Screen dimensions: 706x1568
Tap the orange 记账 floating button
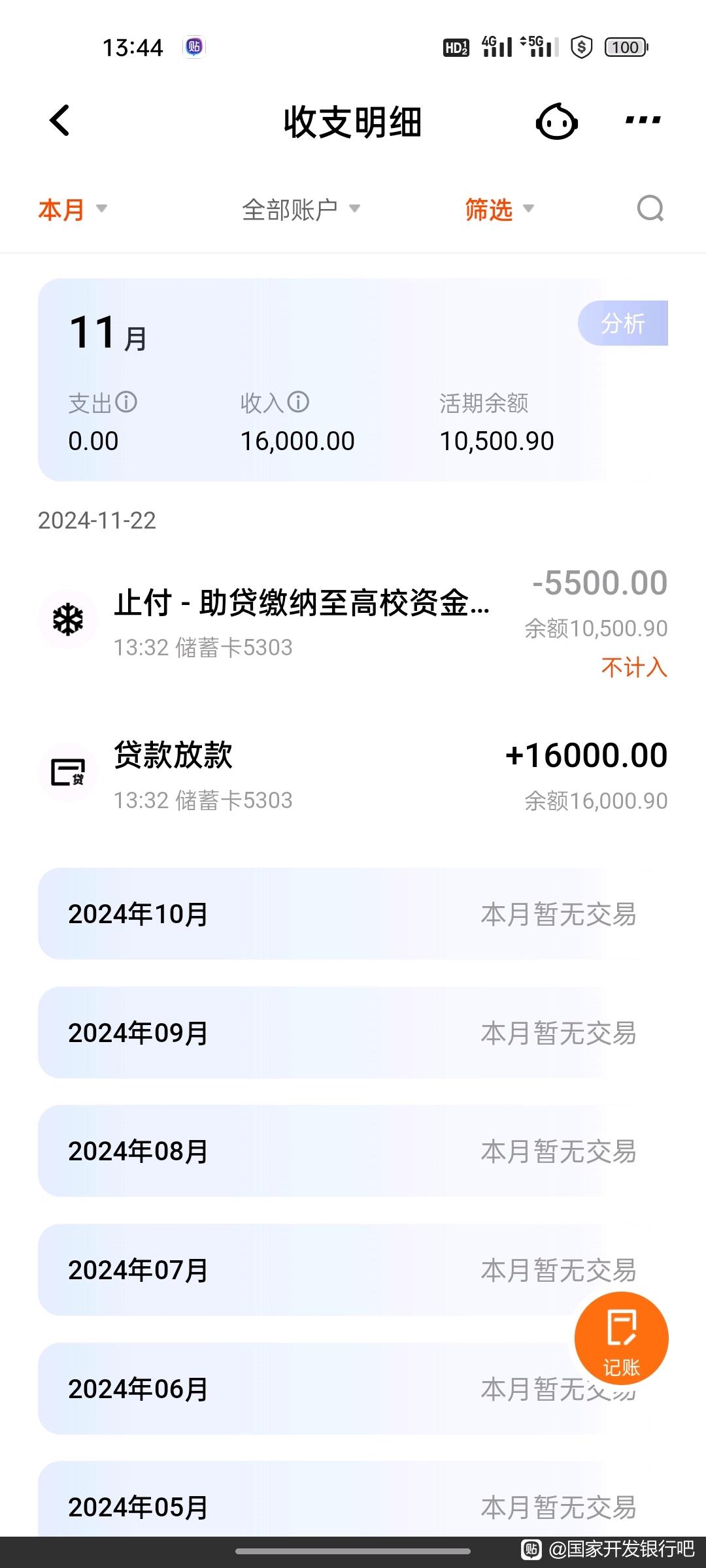pyautogui.click(x=622, y=1339)
